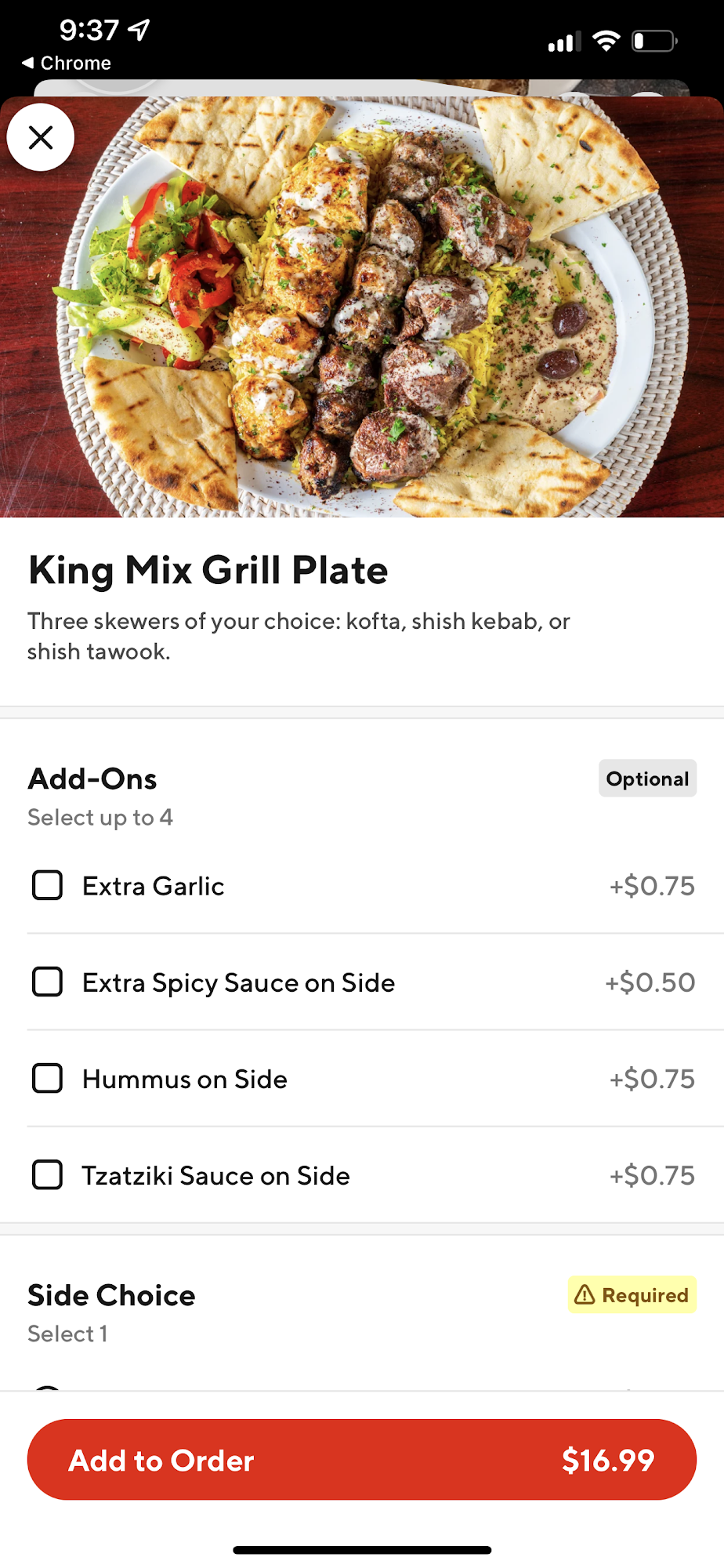
Task: Add Hummus on Side option
Action: pos(47,1078)
